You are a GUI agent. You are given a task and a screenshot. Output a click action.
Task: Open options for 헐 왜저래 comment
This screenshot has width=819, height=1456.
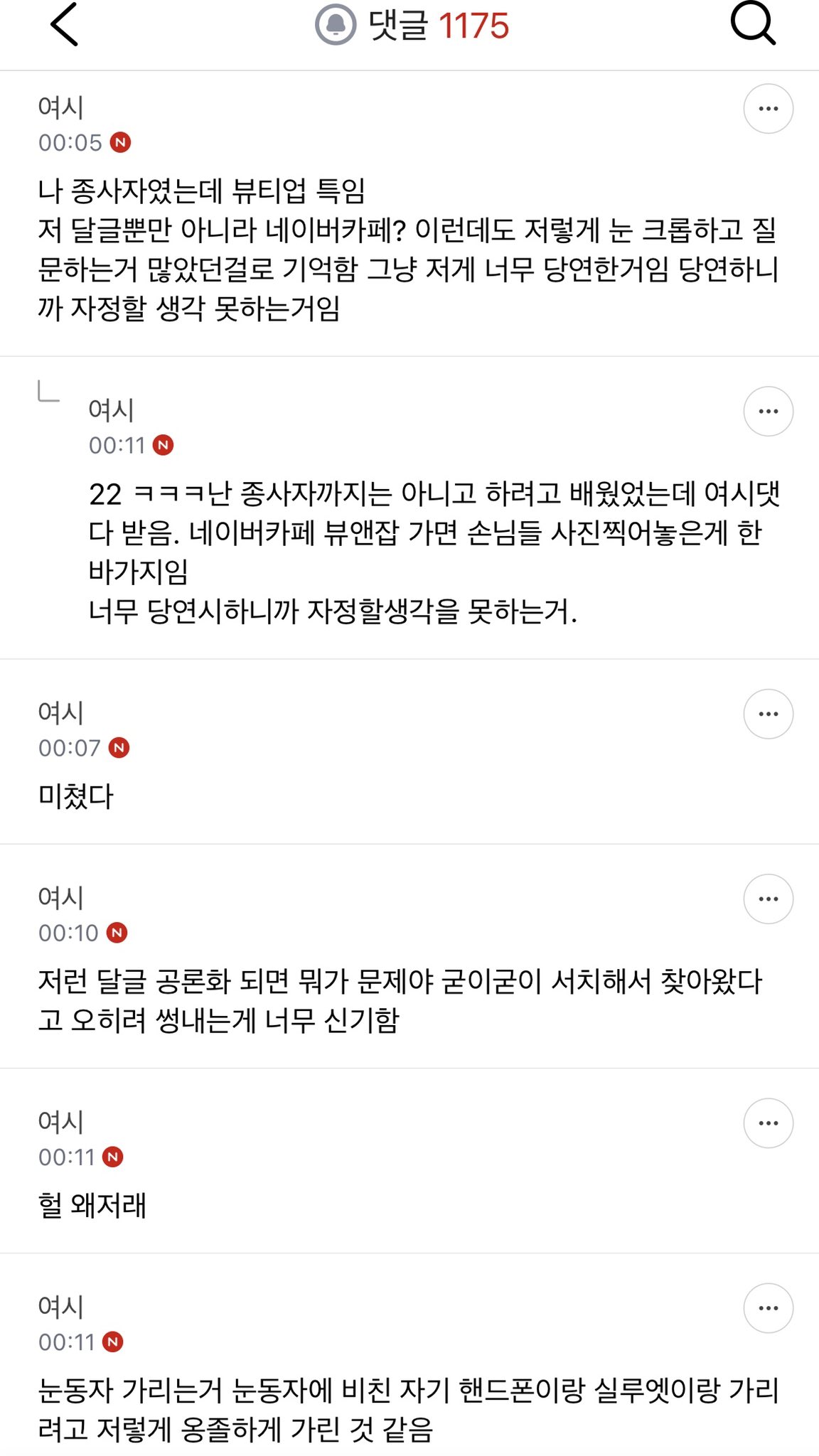tap(769, 1123)
